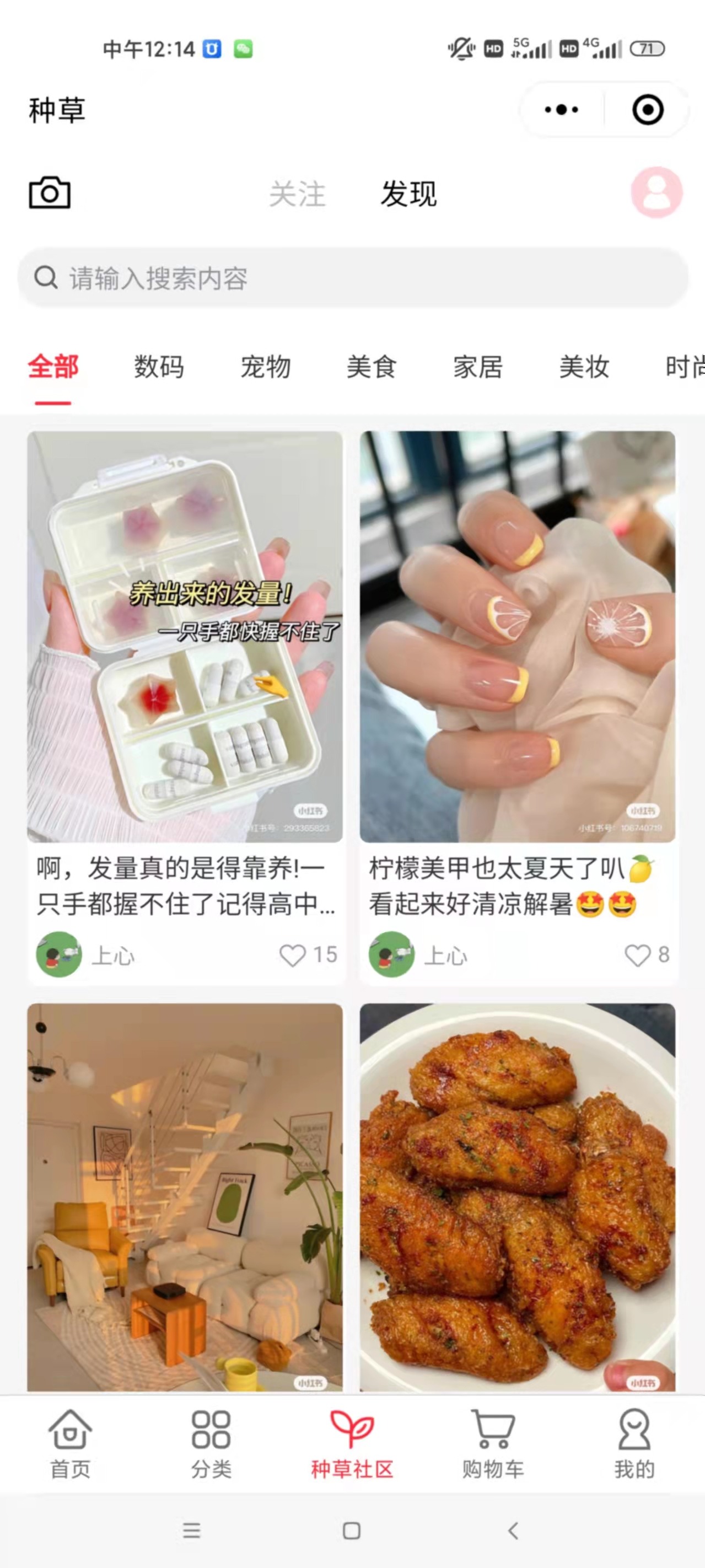705x1568 pixels.
Task: Close the mini program with the circle button
Action: tap(647, 110)
